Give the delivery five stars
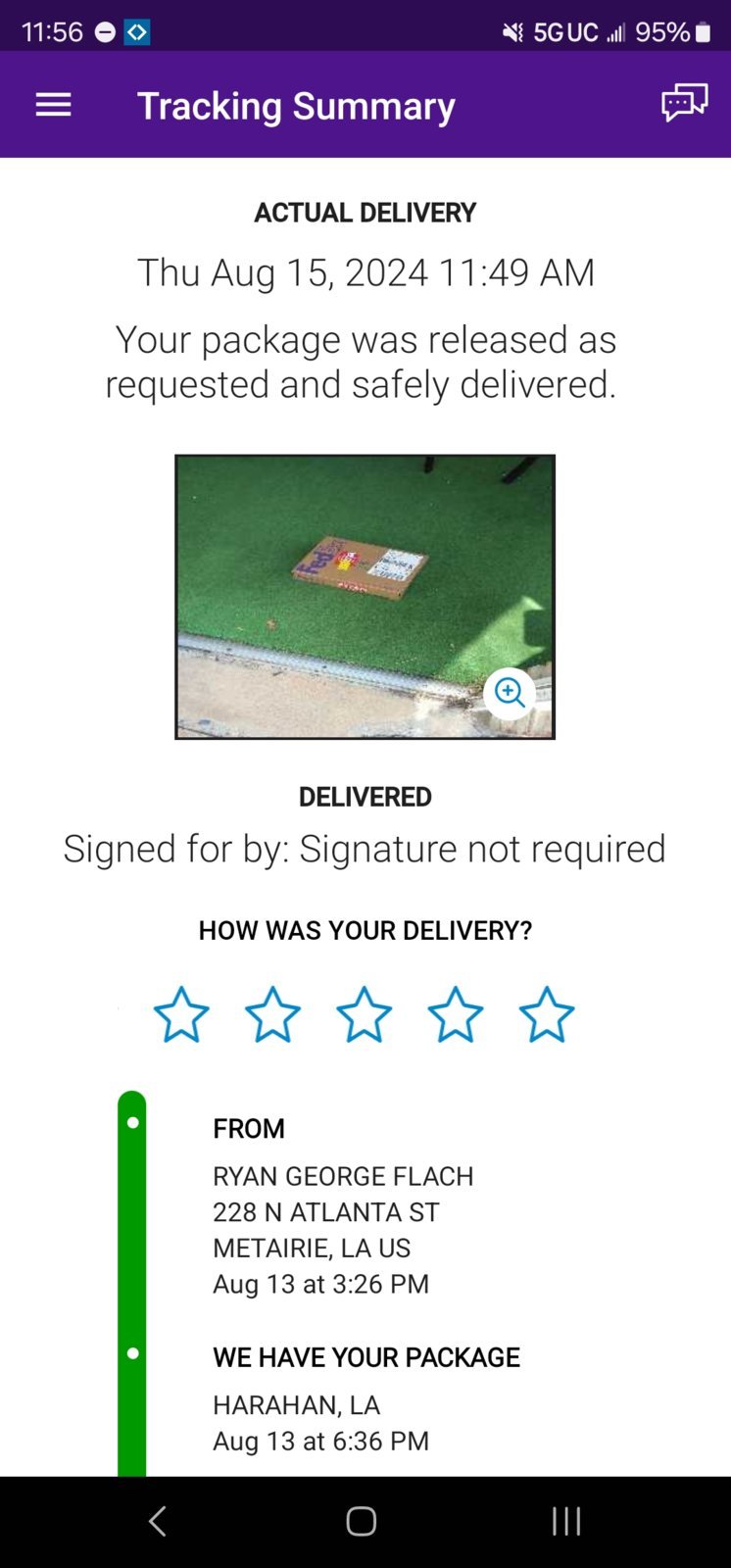 click(x=547, y=1014)
